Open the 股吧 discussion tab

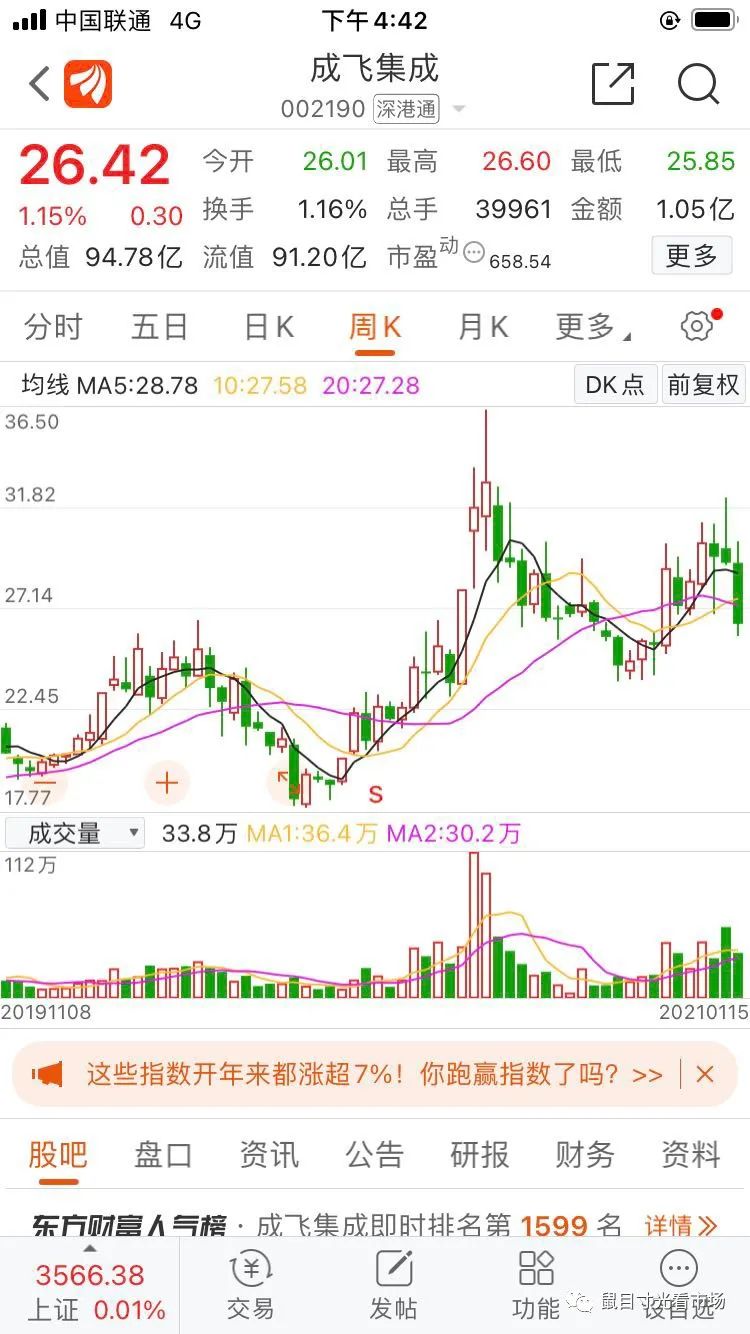[57, 1155]
